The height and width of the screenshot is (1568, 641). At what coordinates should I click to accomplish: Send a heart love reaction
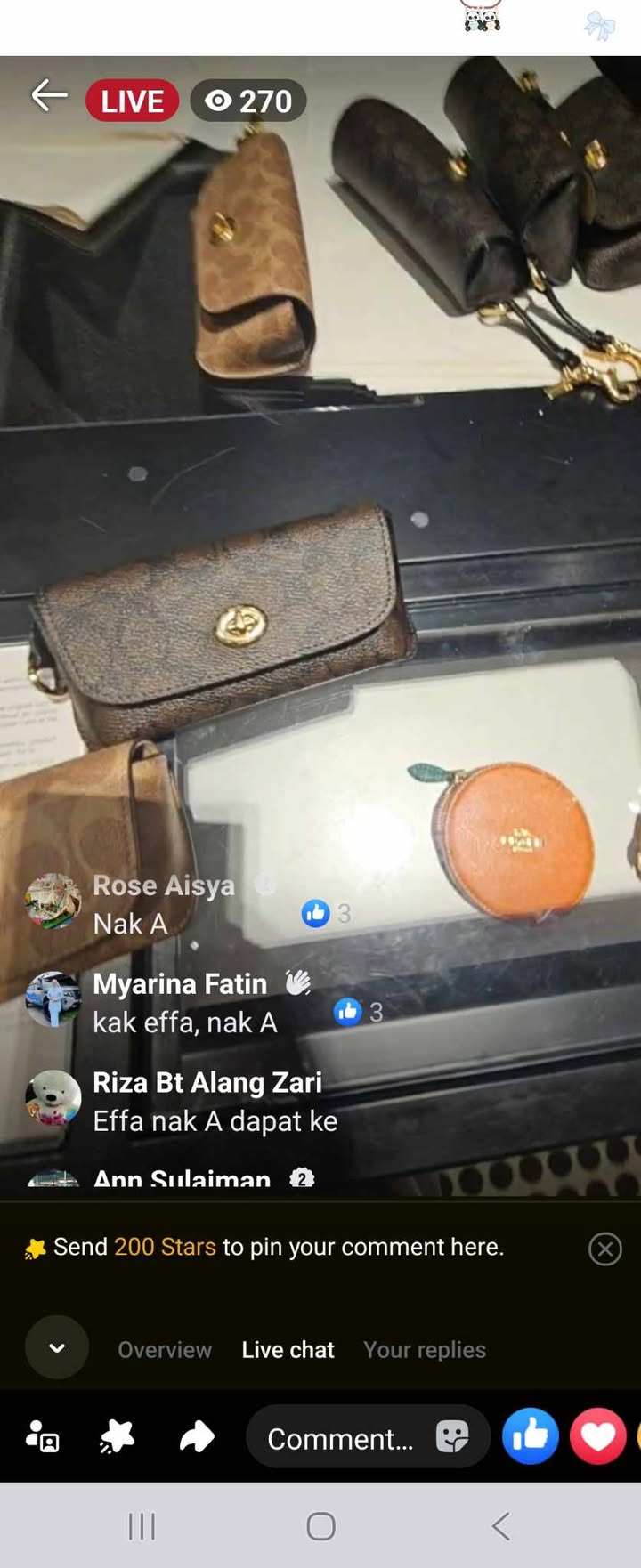click(597, 1435)
